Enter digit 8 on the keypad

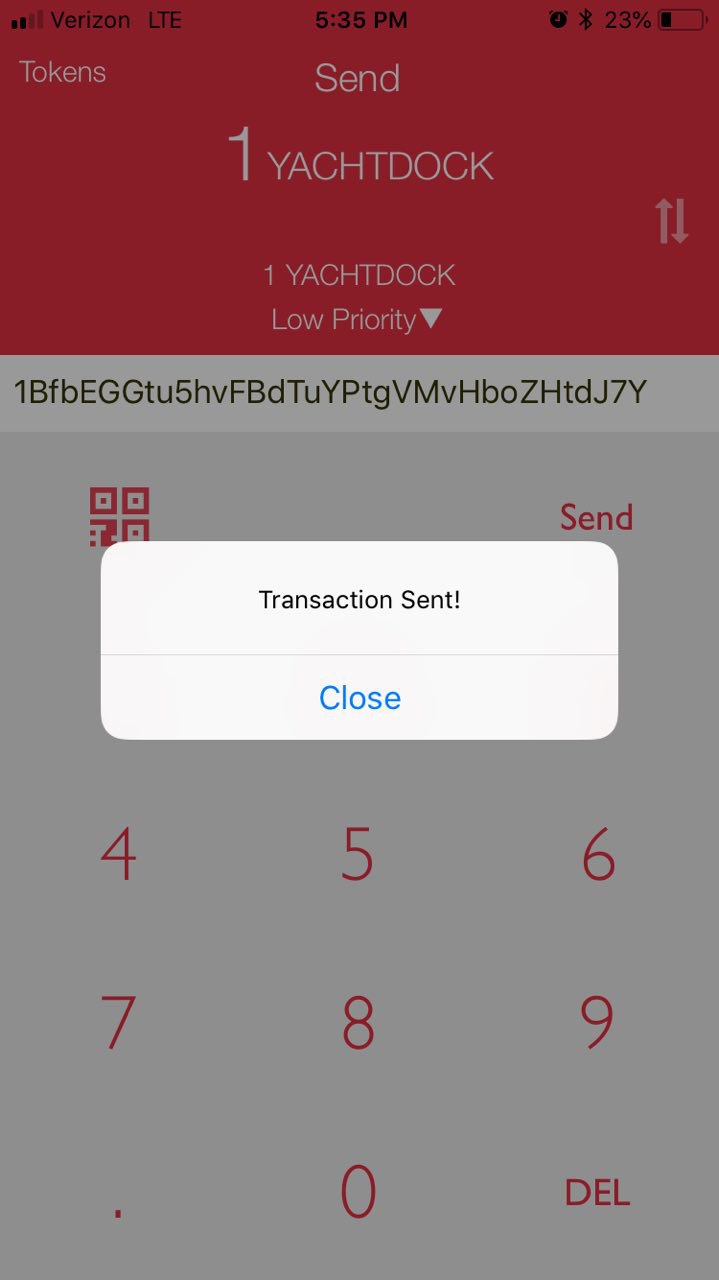click(x=358, y=1022)
